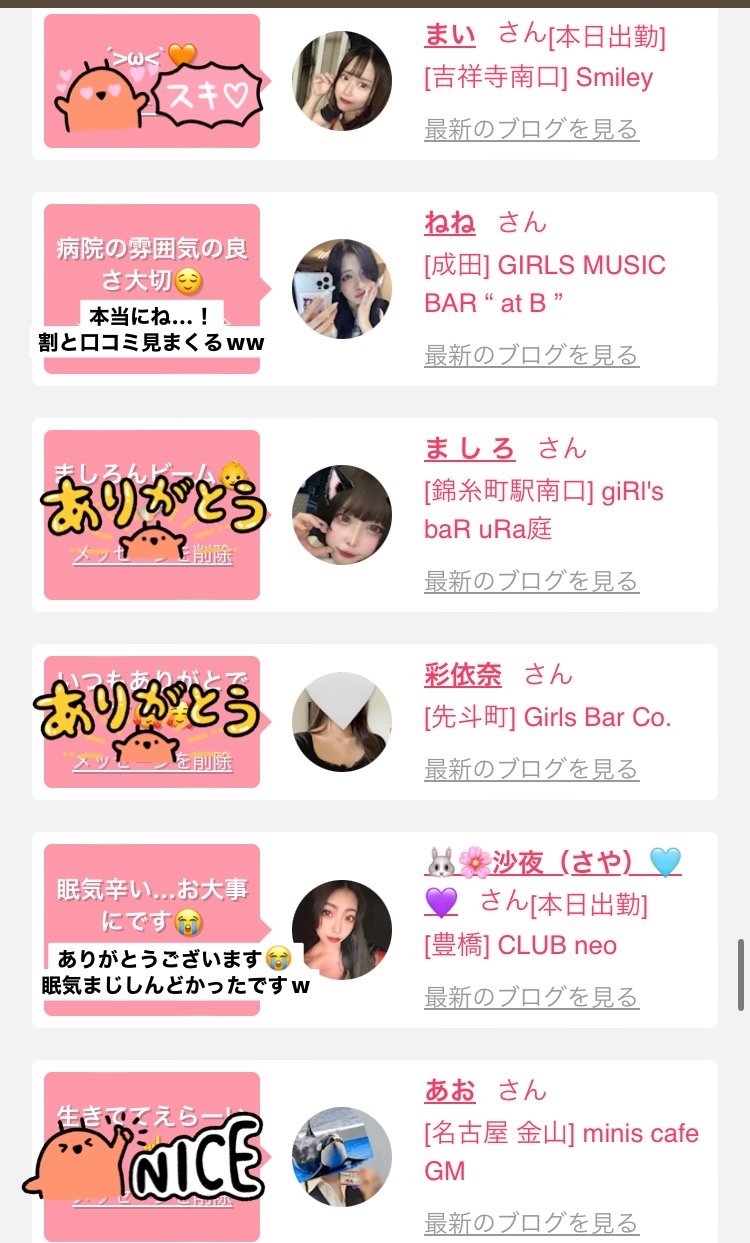Screen dimensions: 750x1243
Task: View the latest blog of まい
Action: [531, 129]
